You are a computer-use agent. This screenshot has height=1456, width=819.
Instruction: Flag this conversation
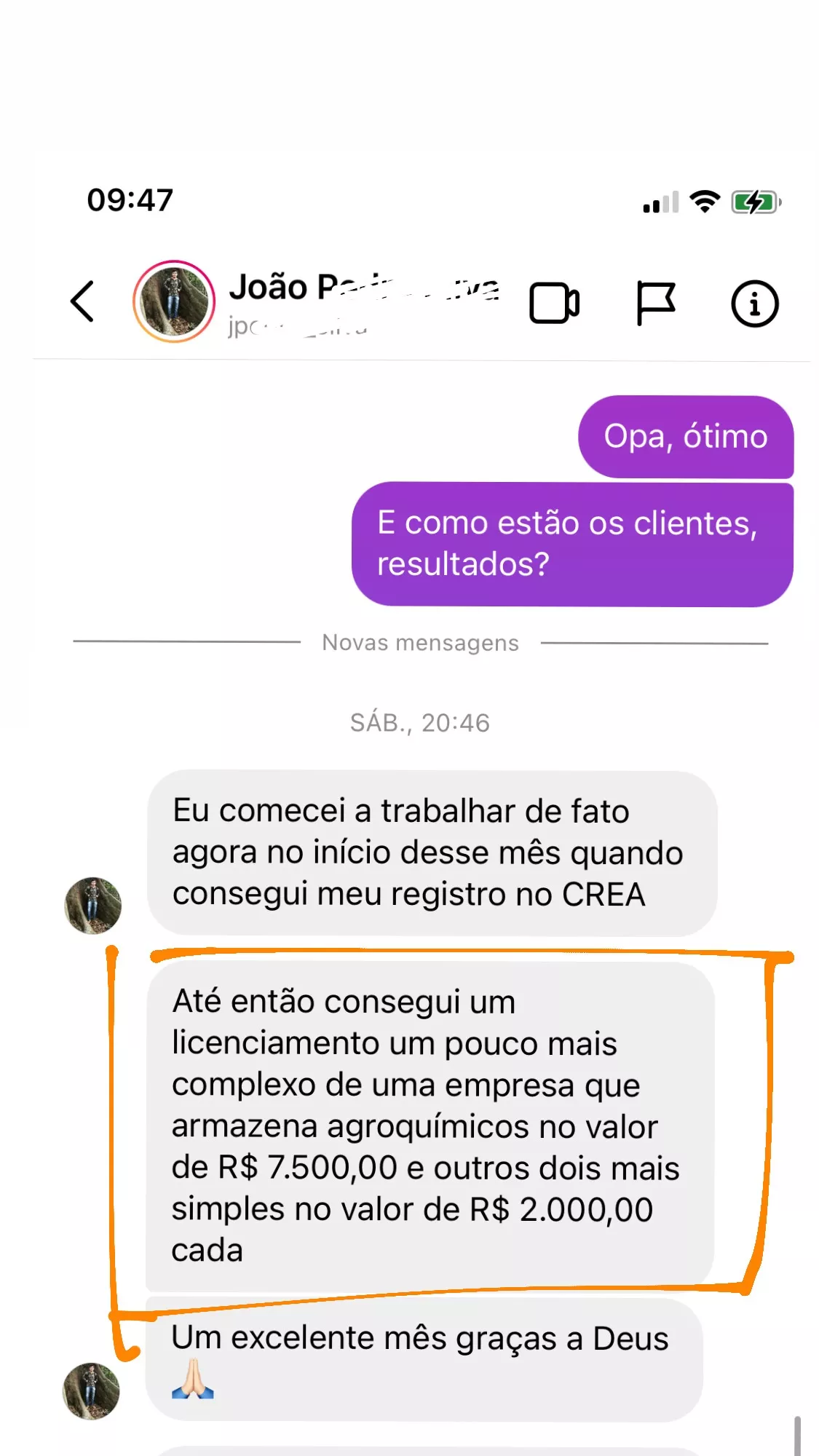[x=655, y=303]
